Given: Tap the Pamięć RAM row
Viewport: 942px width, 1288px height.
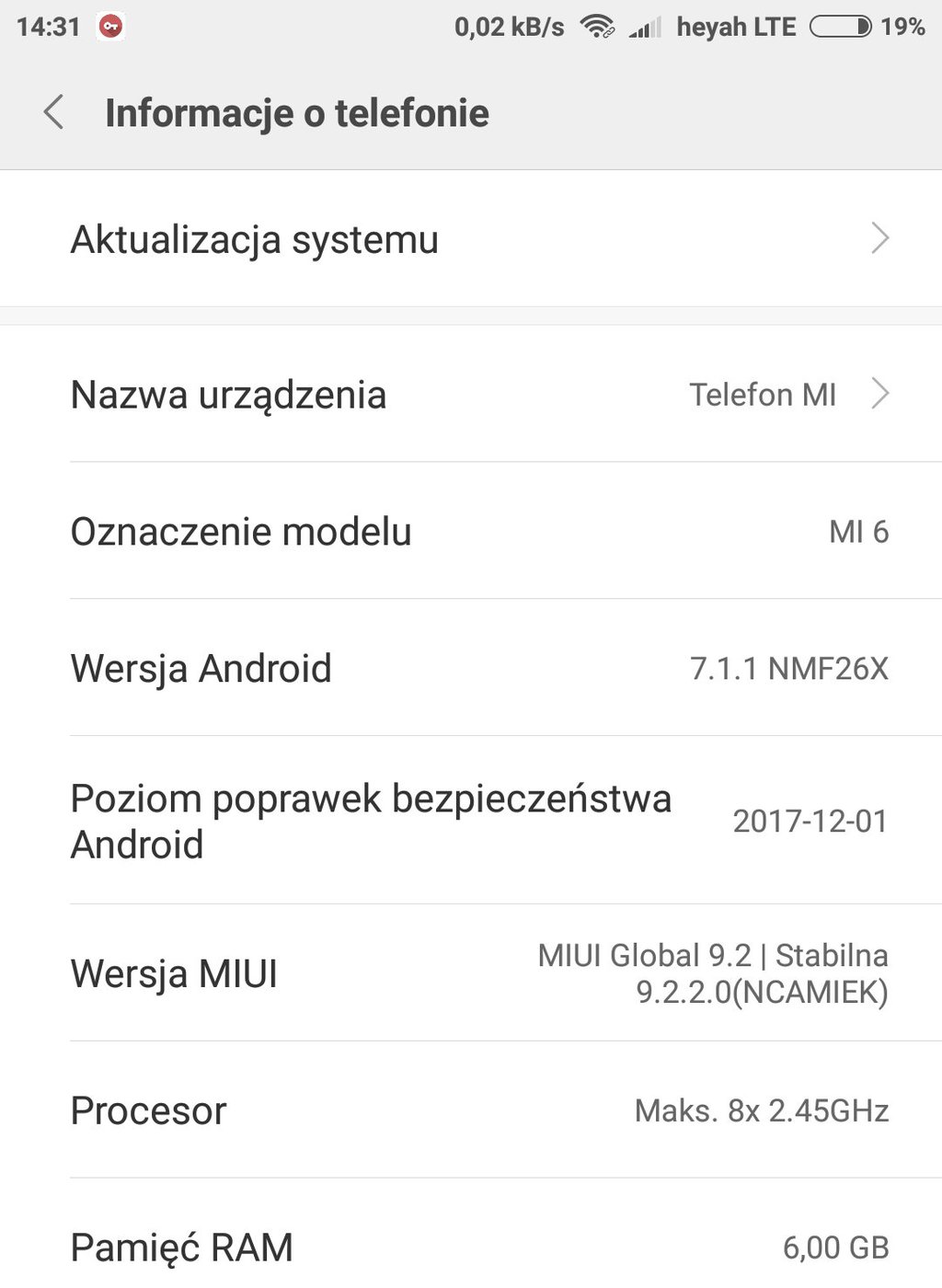Looking at the screenshot, I should (471, 1247).
